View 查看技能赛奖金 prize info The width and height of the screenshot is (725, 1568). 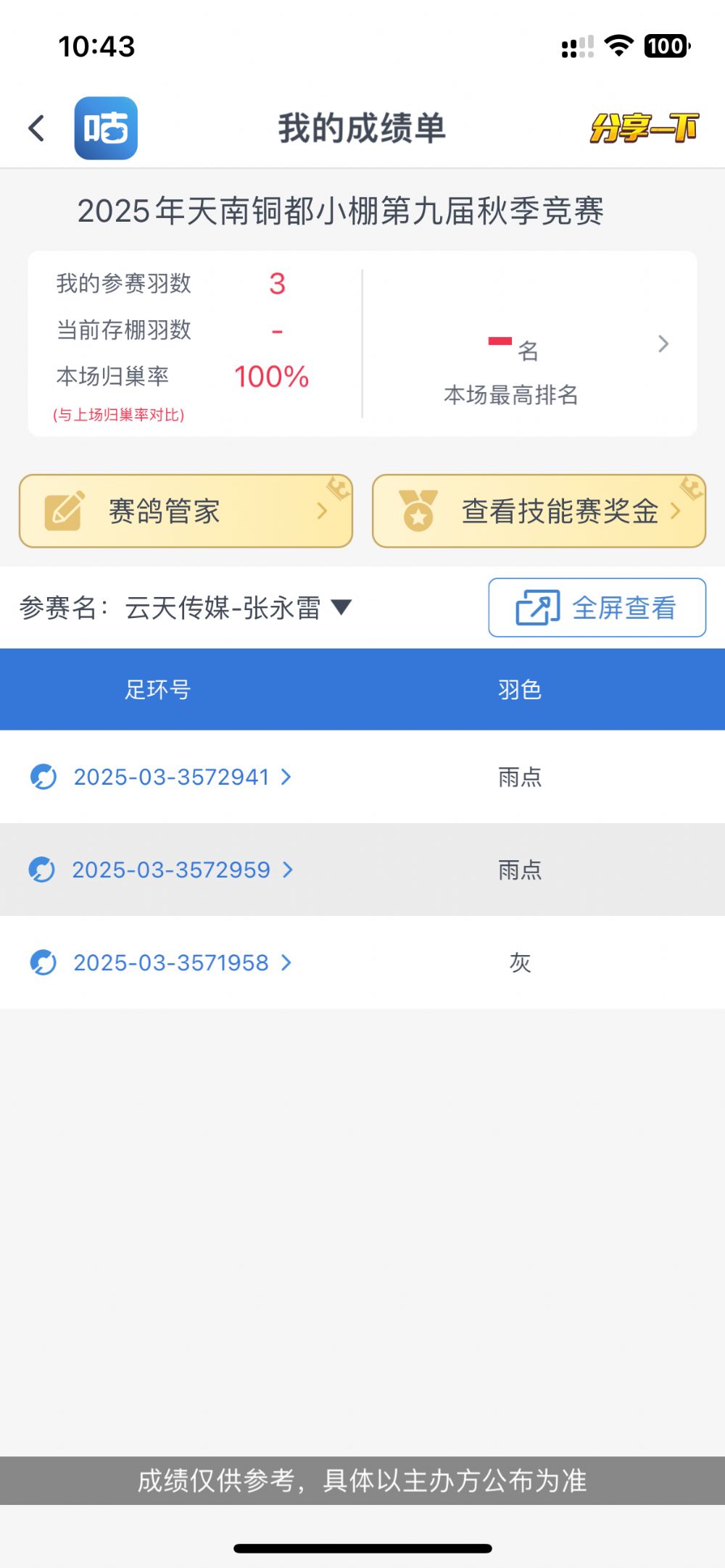click(539, 511)
